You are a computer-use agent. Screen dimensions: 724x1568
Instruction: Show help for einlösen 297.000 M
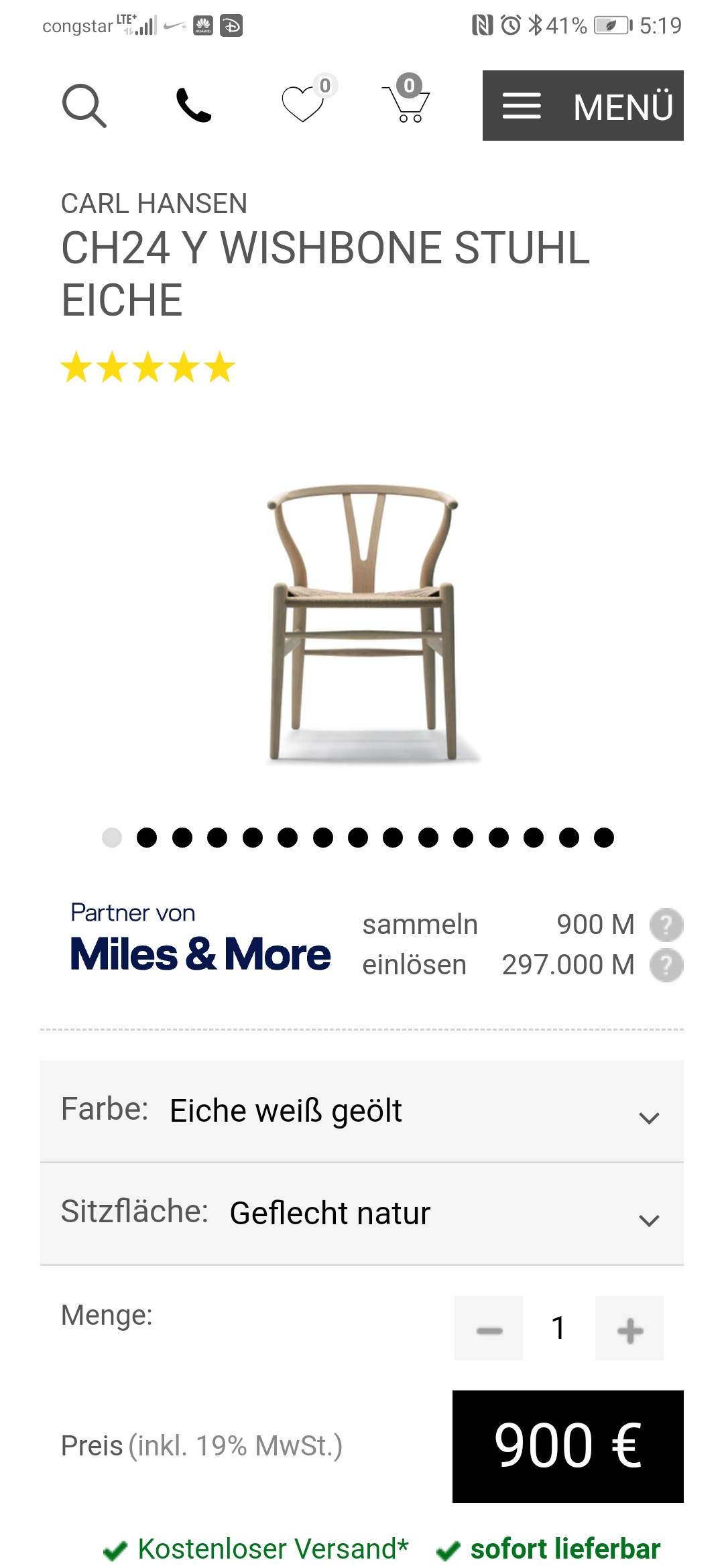[666, 966]
